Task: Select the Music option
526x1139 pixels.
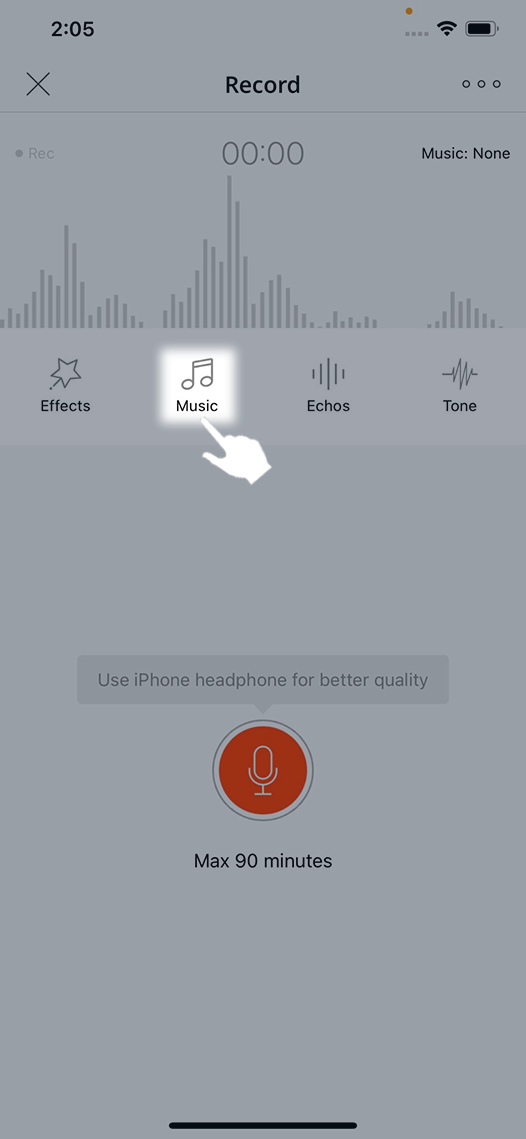Action: click(197, 386)
